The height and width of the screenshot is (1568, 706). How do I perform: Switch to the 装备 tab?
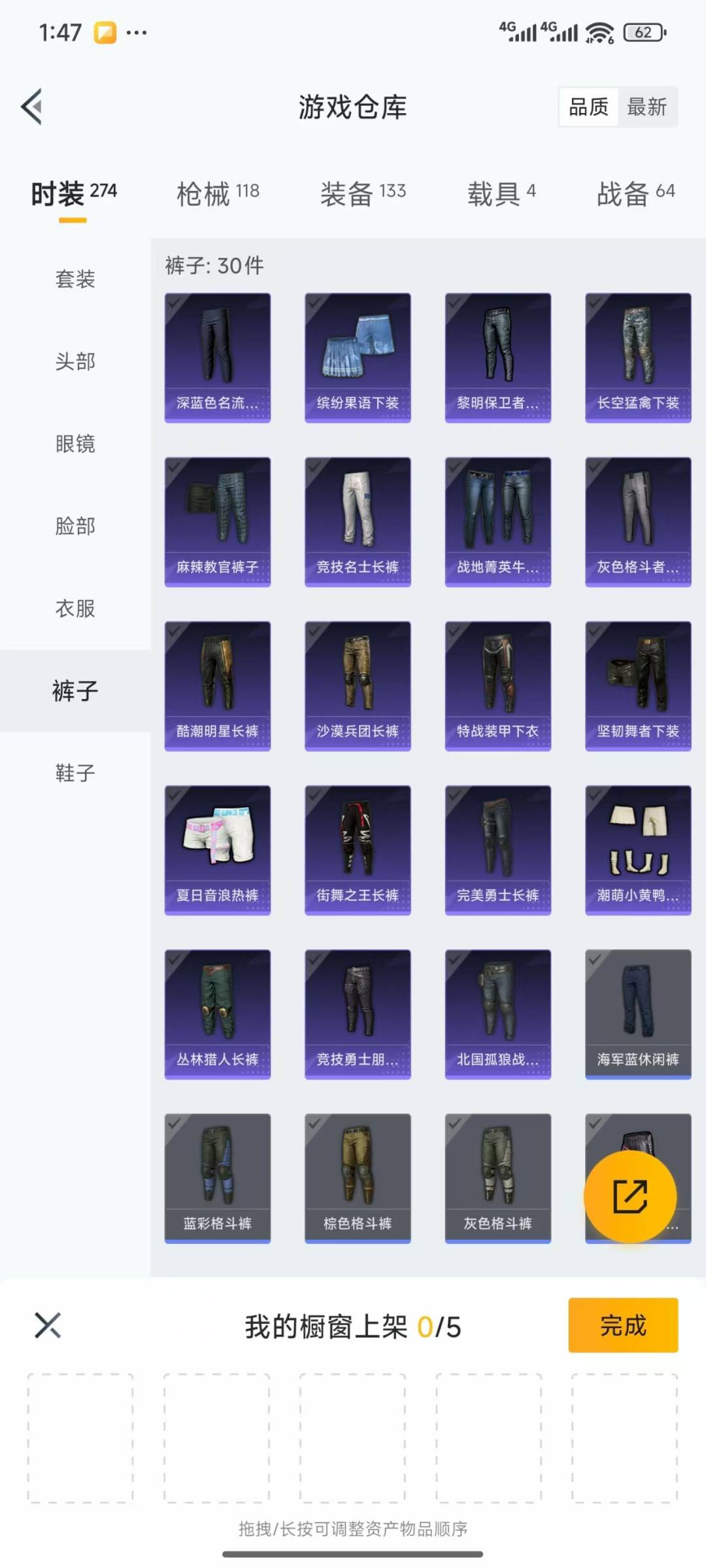tap(363, 193)
